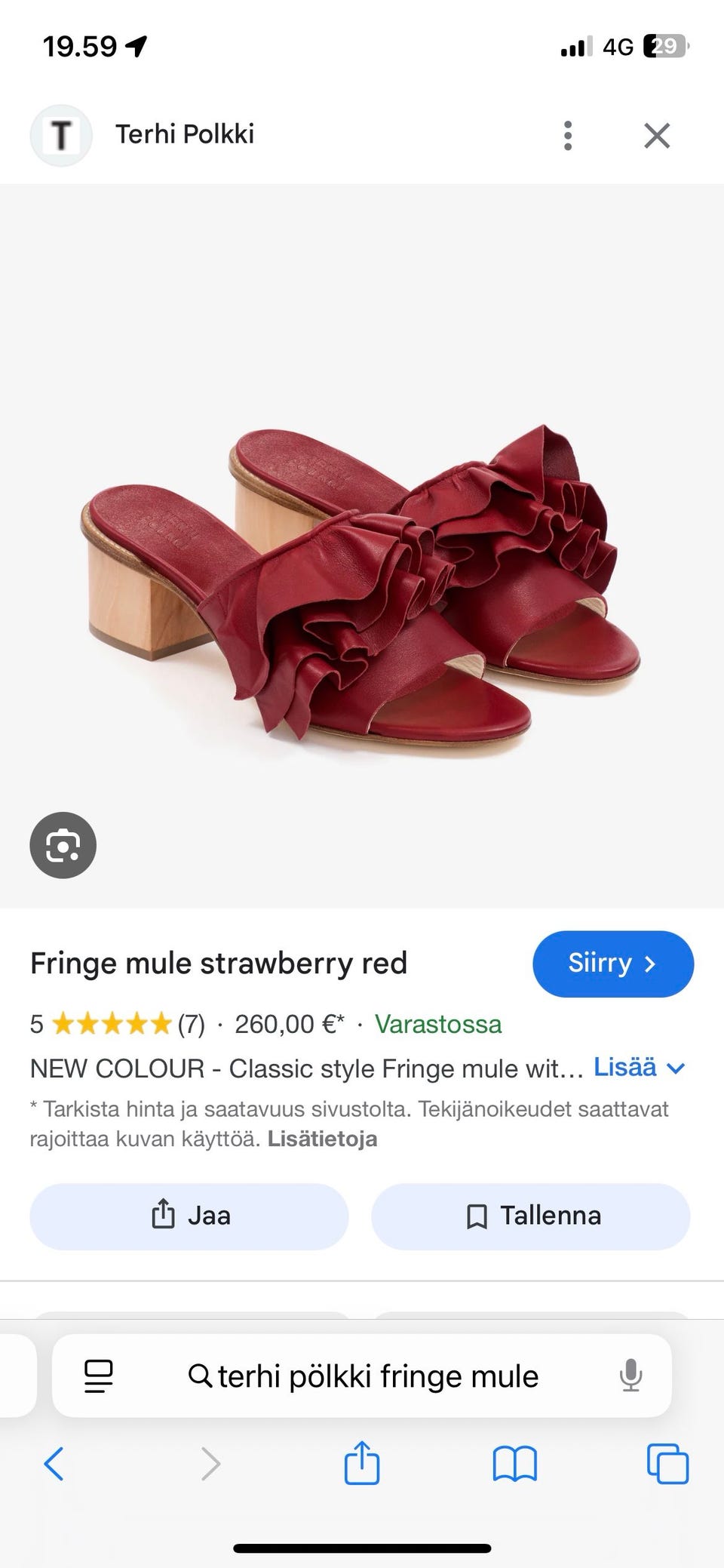
Task: Close the Terhi Polkki product panel
Action: click(x=657, y=136)
